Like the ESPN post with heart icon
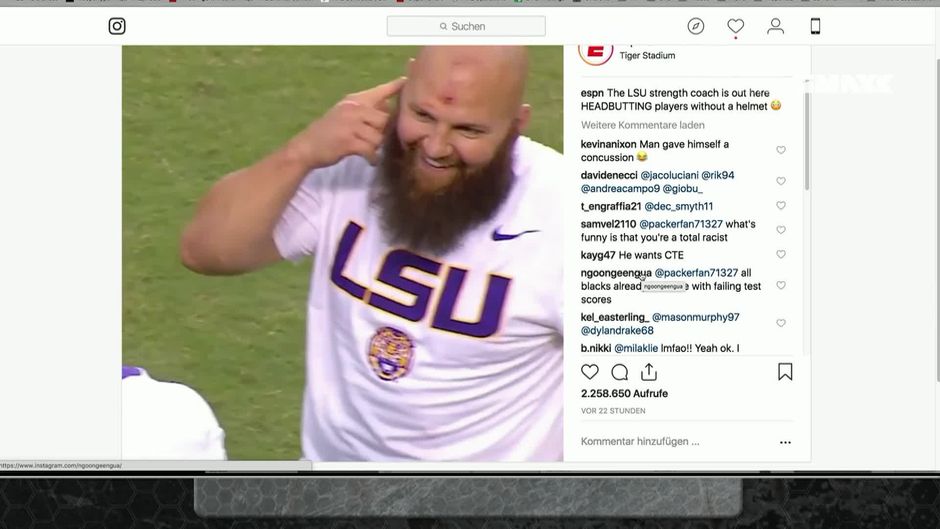This screenshot has width=940, height=529. (590, 372)
